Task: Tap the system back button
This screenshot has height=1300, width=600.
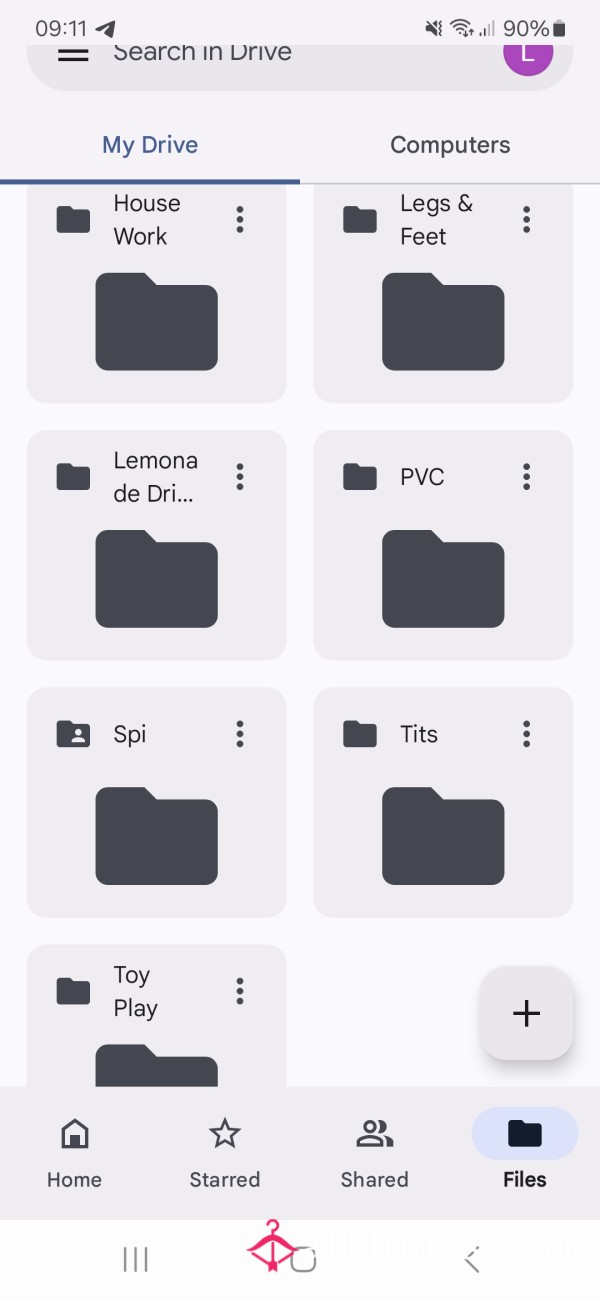Action: (x=472, y=1260)
